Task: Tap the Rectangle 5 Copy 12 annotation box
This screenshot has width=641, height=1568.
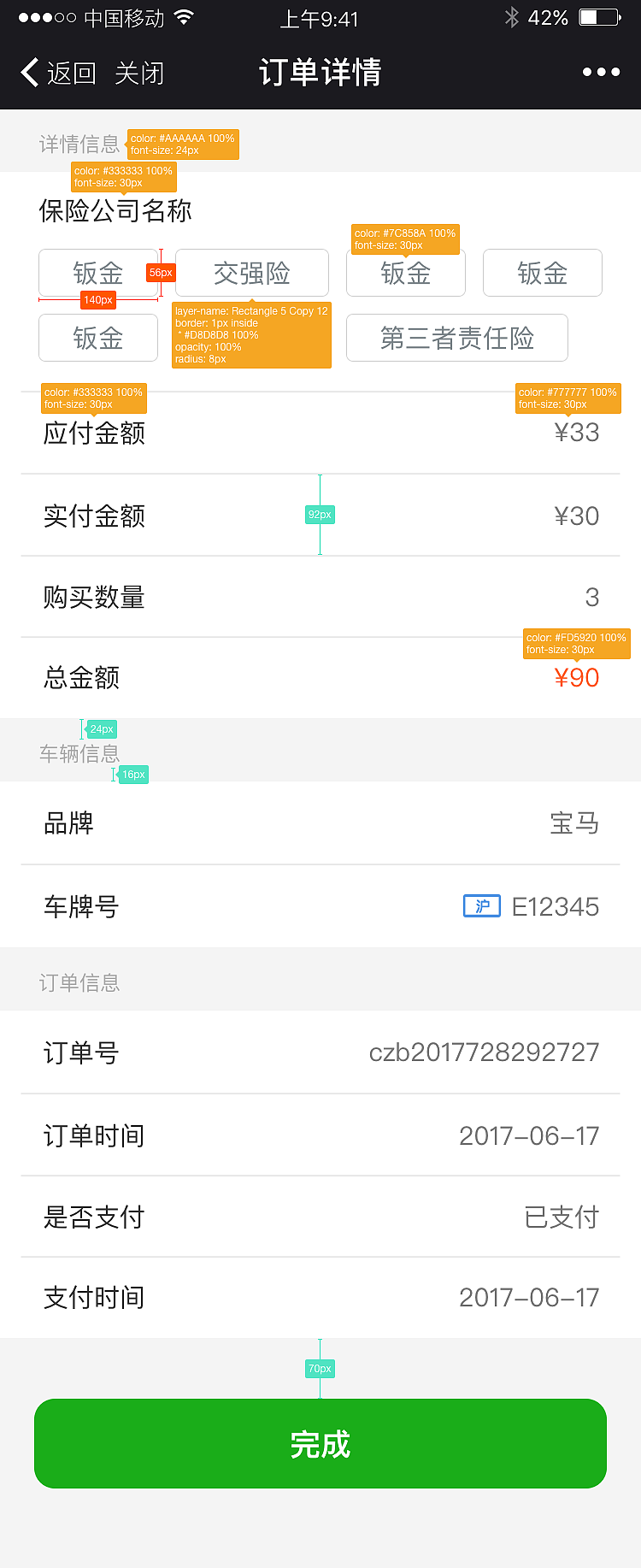Action: (251, 337)
